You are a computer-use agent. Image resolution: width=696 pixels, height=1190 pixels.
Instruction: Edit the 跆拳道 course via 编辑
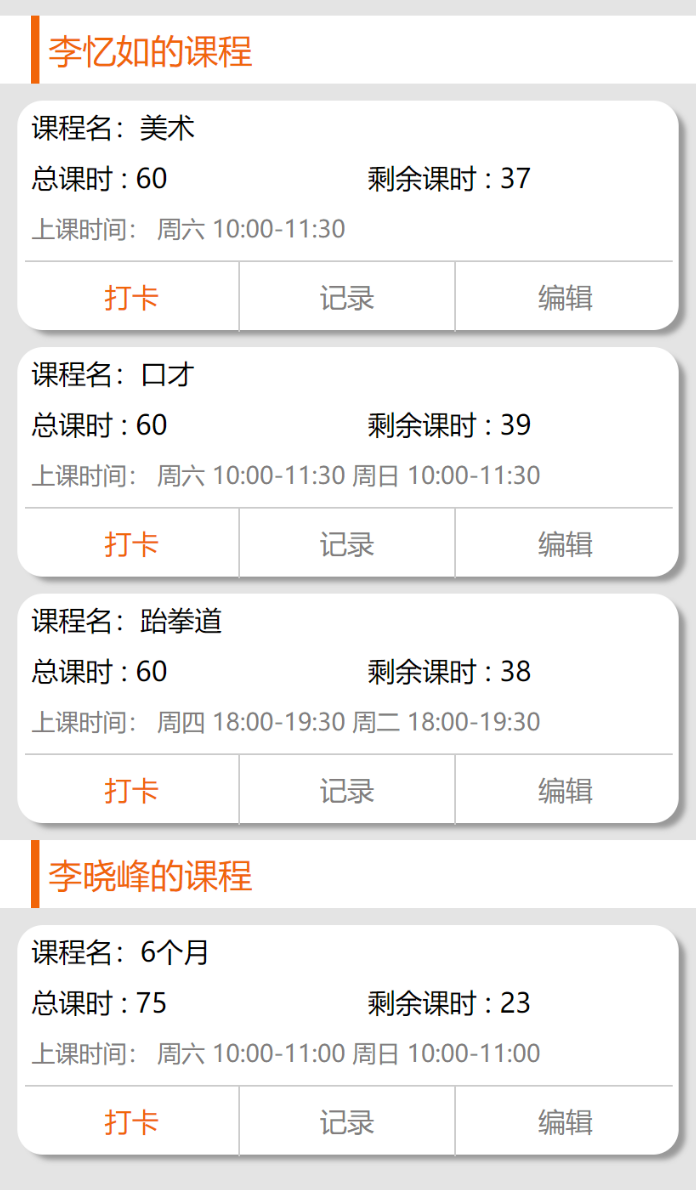(565, 791)
